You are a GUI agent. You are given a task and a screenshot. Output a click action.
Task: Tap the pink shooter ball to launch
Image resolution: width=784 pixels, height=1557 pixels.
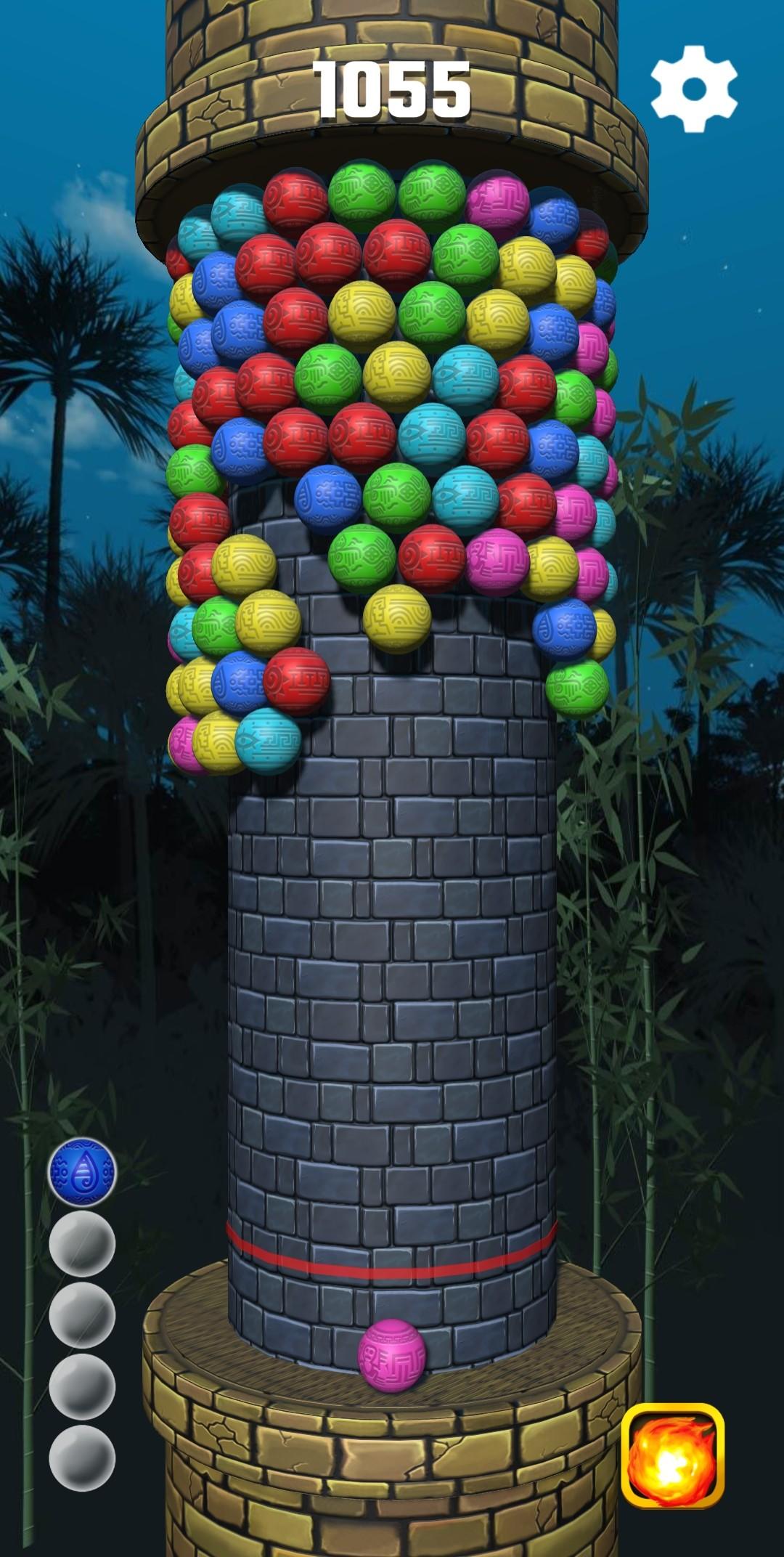[x=392, y=1355]
